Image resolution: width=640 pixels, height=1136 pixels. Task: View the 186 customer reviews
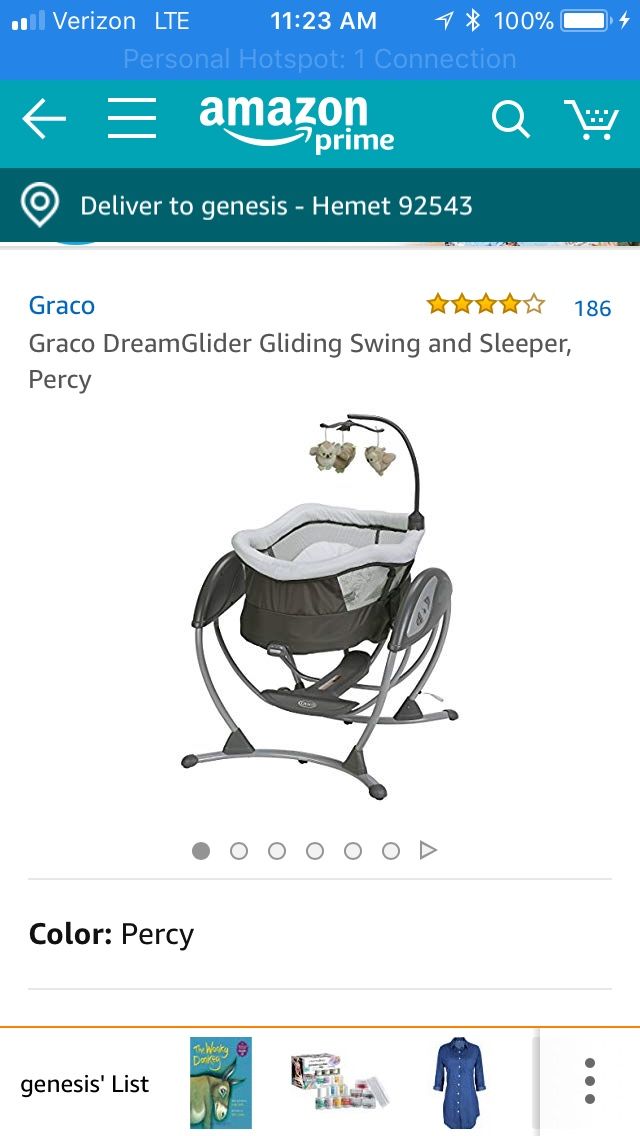pyautogui.click(x=592, y=309)
